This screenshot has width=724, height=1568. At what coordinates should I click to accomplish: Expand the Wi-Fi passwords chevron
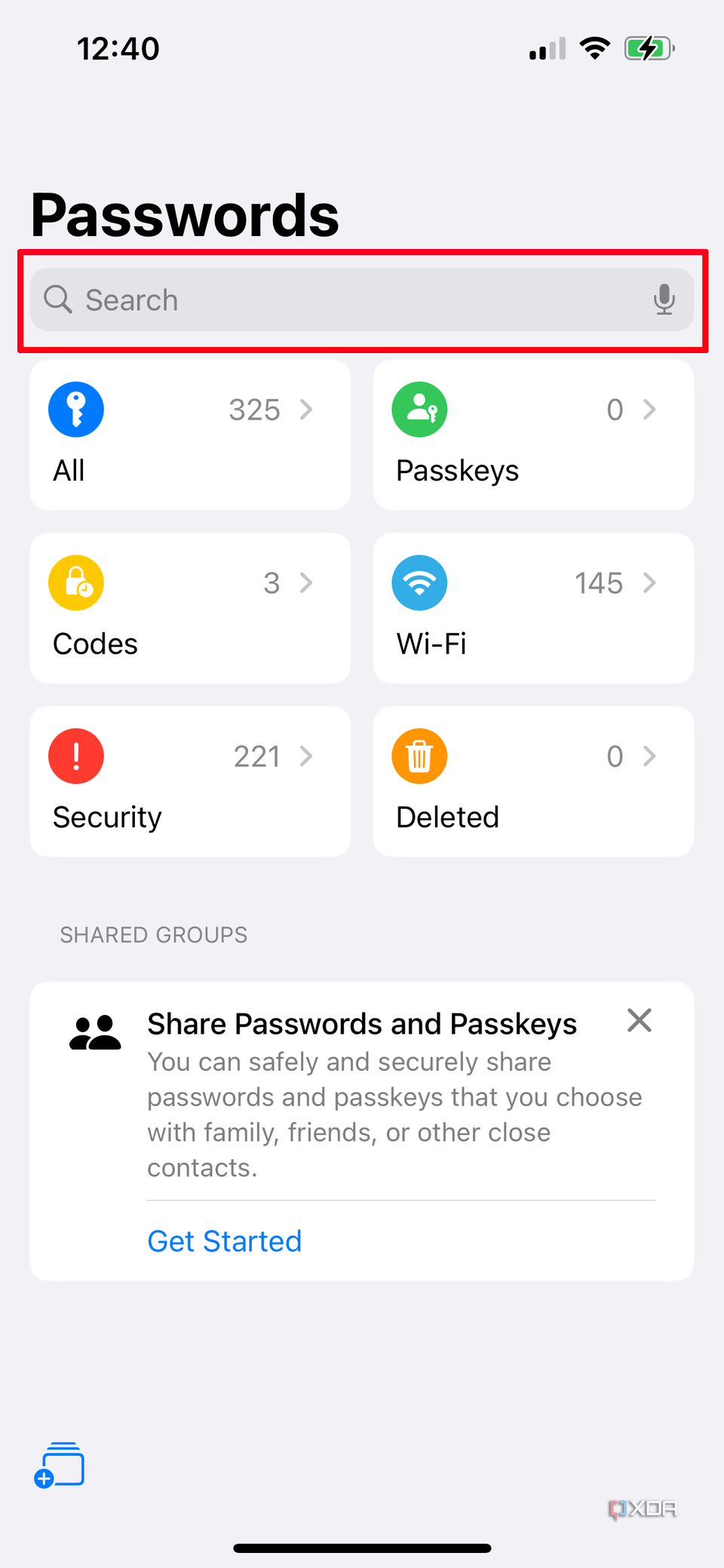pos(650,583)
